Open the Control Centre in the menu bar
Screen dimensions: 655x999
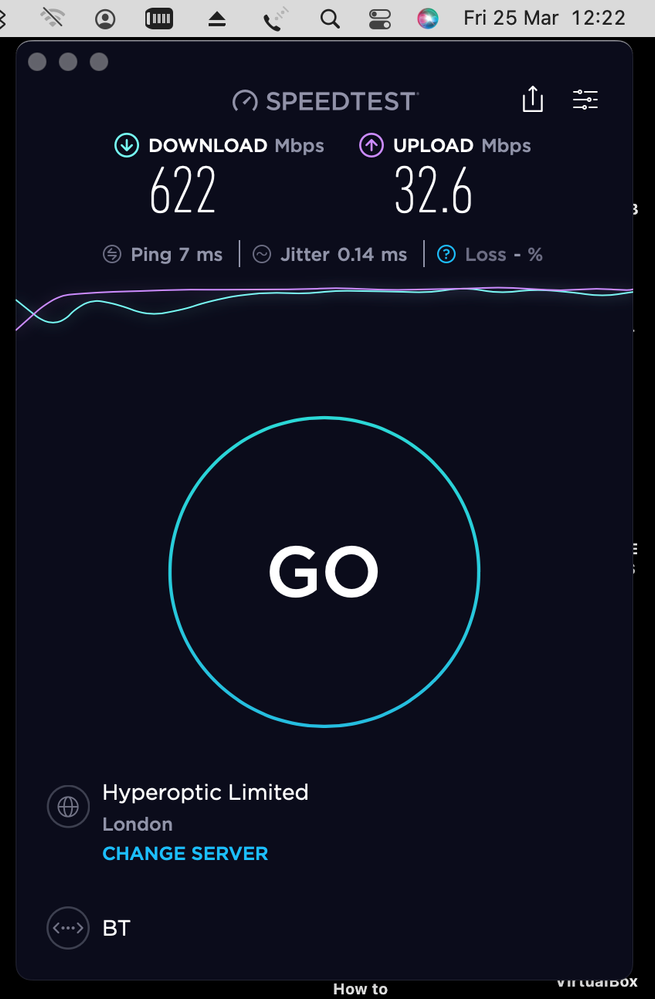pyautogui.click(x=380, y=18)
